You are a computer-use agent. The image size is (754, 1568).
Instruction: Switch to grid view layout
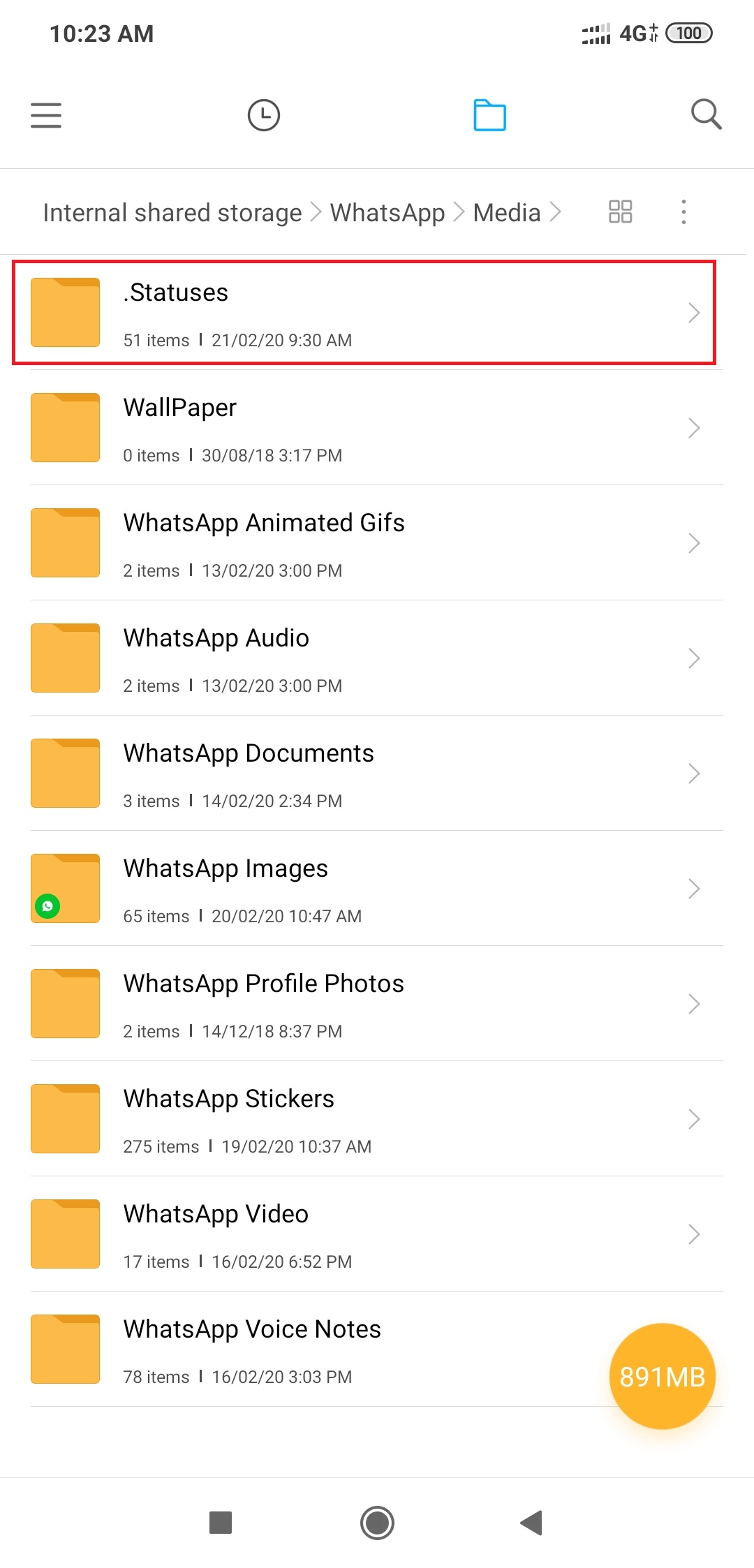pos(620,212)
